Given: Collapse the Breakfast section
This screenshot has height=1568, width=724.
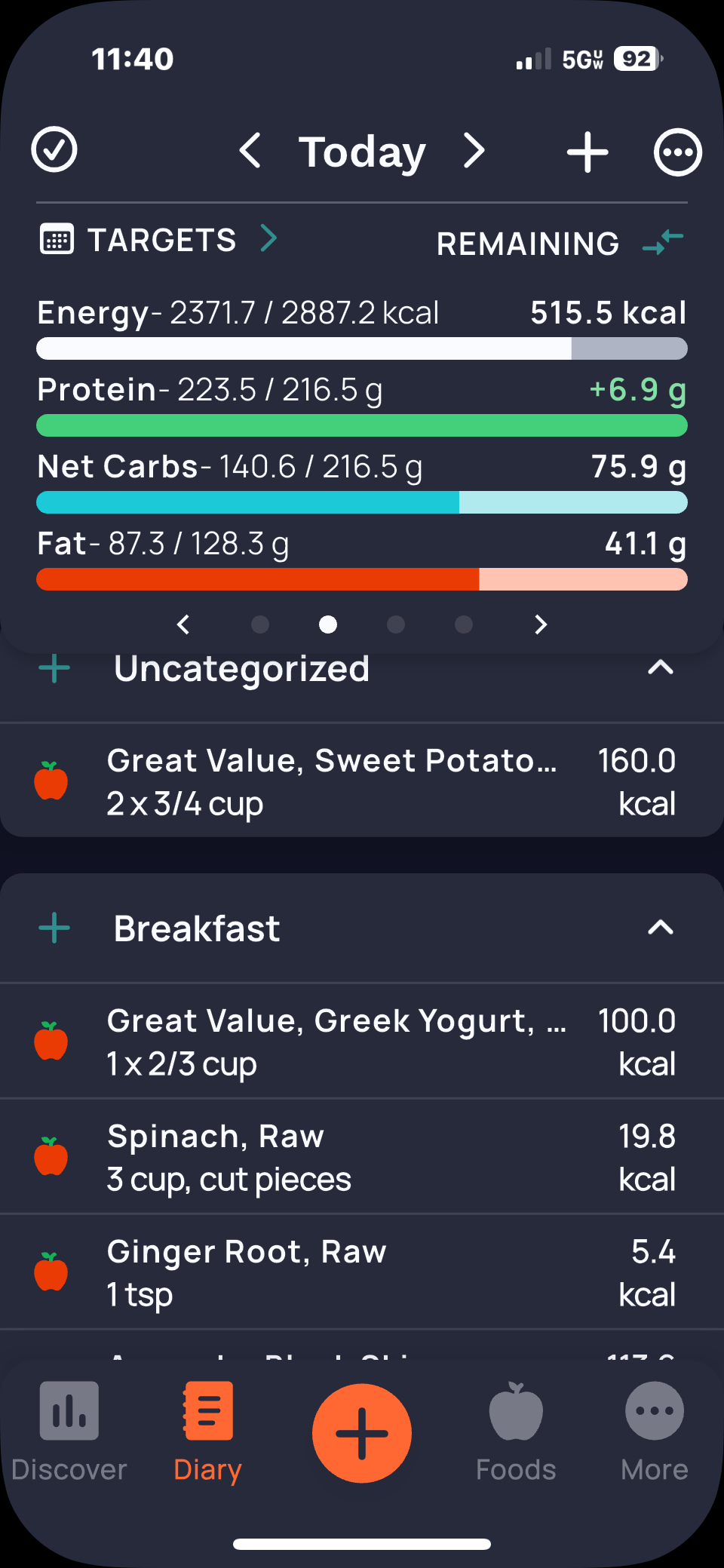Looking at the screenshot, I should [661, 928].
